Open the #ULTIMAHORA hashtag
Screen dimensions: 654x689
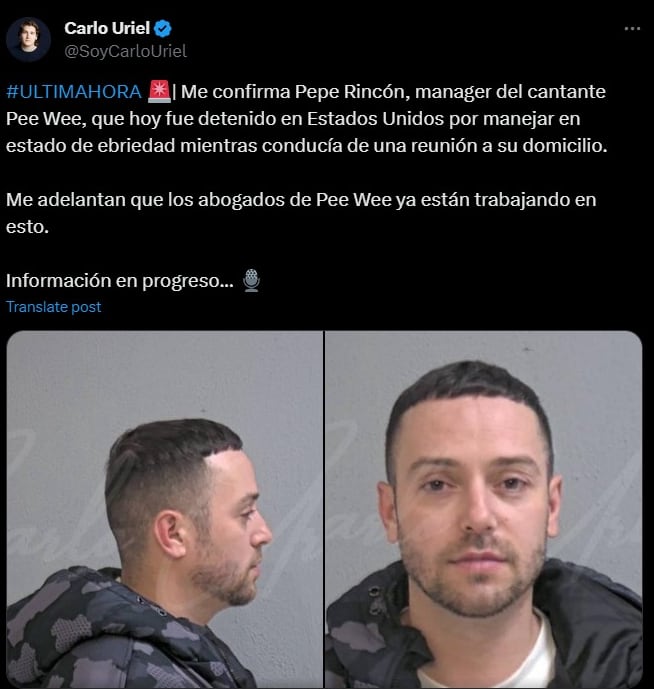(x=73, y=92)
